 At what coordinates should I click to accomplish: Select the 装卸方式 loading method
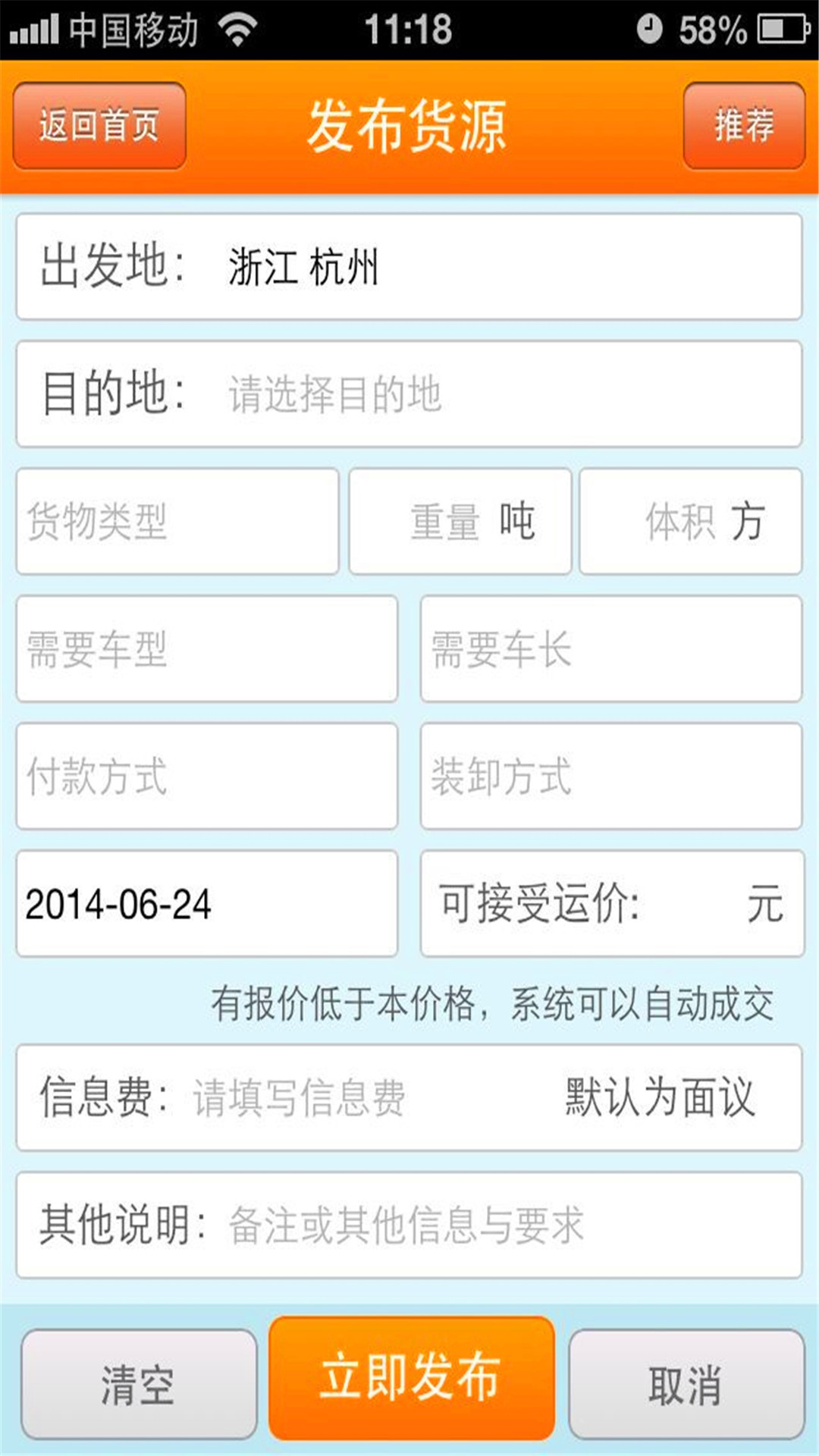click(x=611, y=777)
